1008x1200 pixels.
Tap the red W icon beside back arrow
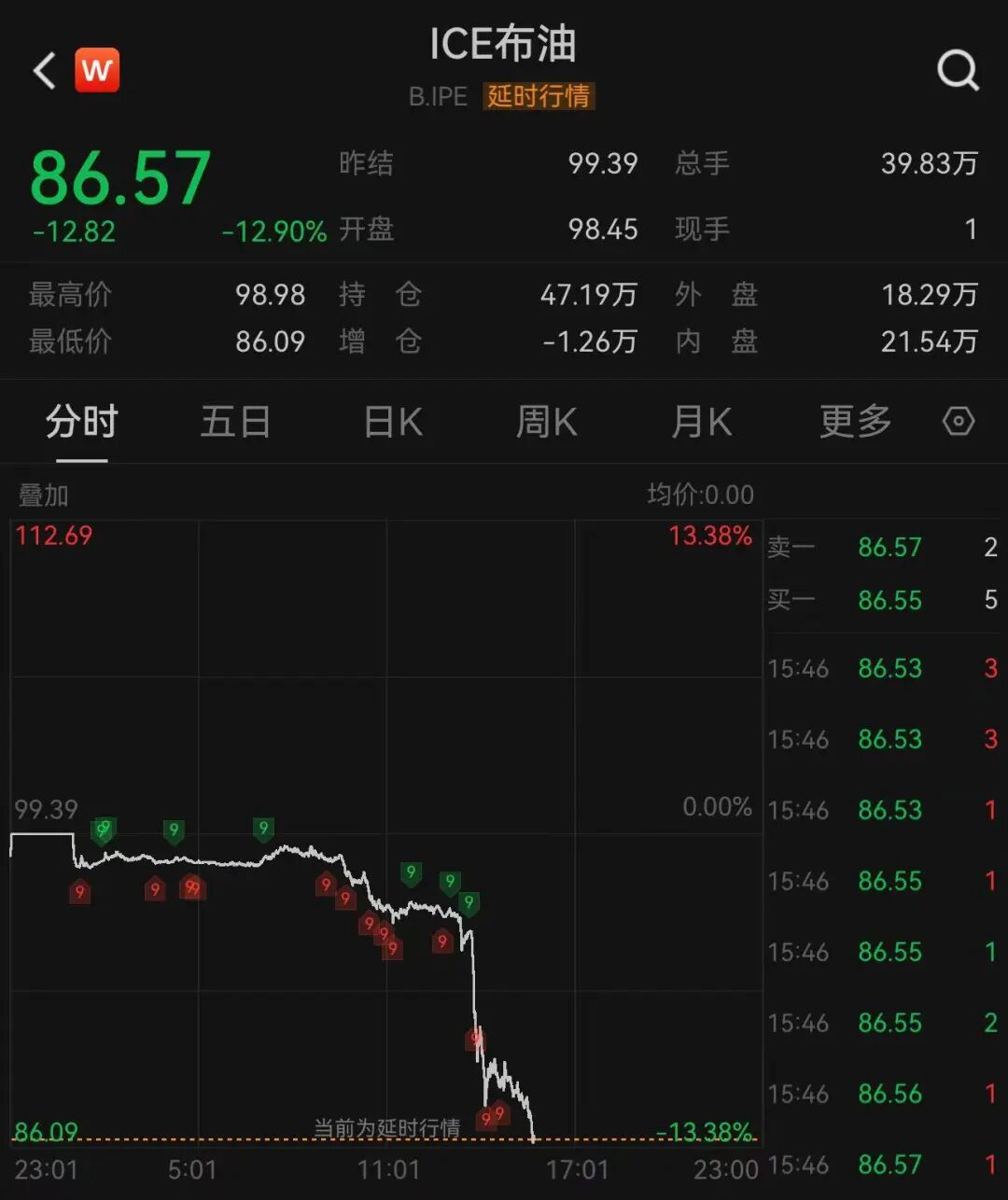(97, 70)
